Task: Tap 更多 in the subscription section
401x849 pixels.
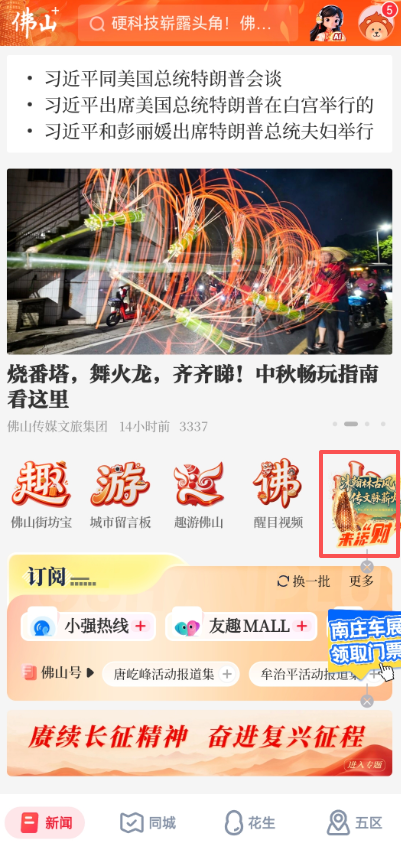Action: tap(361, 582)
